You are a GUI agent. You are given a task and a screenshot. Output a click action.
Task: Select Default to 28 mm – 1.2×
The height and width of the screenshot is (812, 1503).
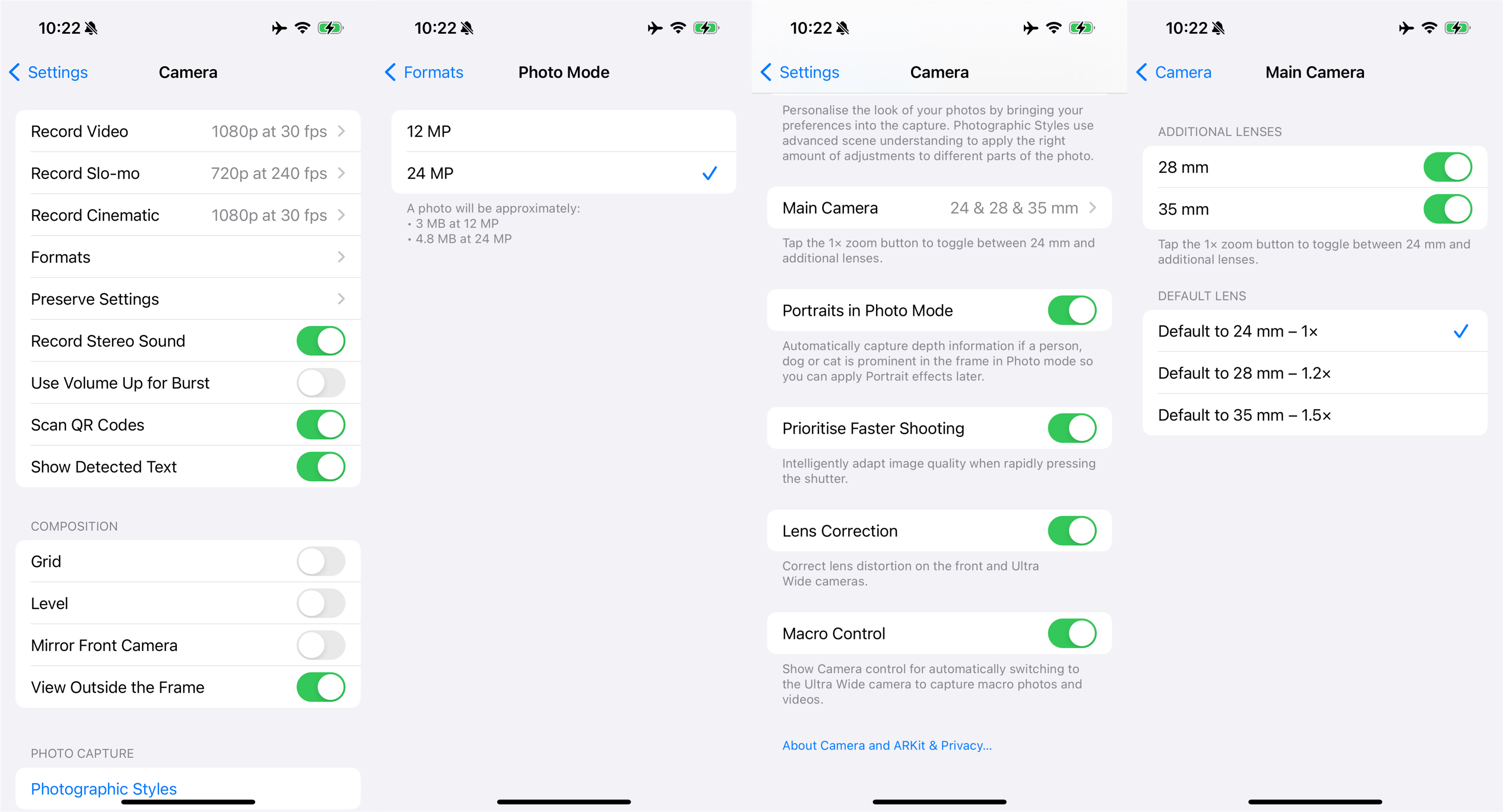[1314, 373]
